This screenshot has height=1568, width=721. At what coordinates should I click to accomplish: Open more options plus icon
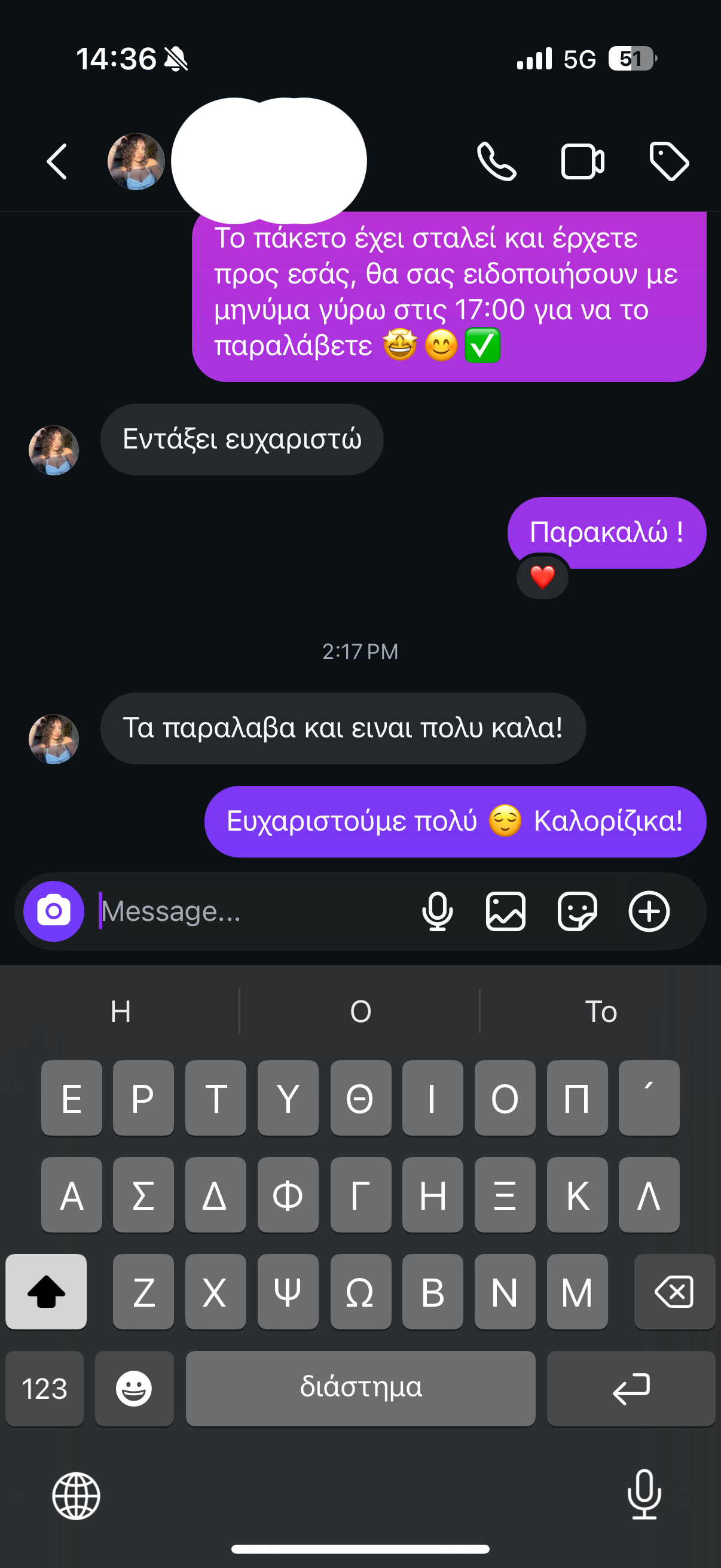(x=649, y=911)
